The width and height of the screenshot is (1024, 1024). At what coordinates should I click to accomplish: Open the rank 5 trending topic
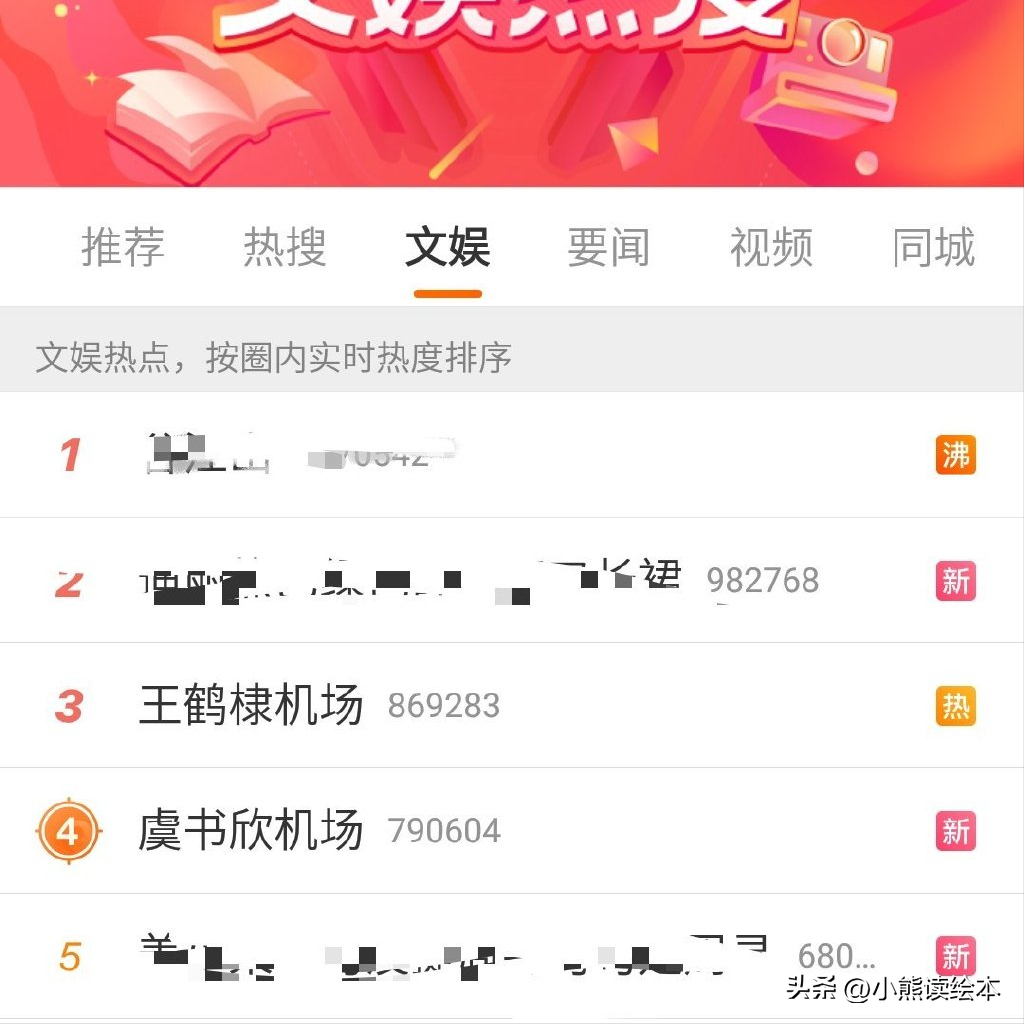pos(450,957)
